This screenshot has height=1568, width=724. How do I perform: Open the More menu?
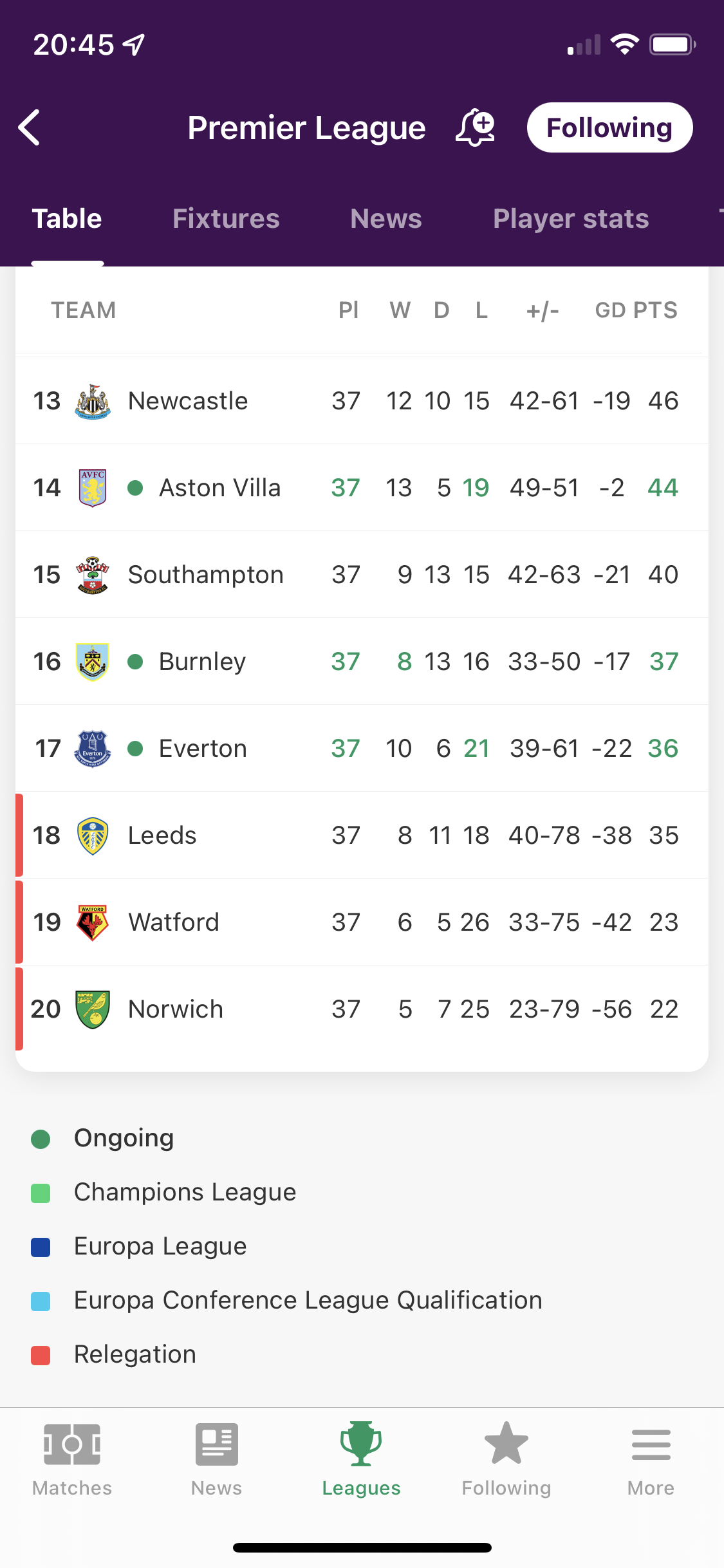coord(651,1460)
